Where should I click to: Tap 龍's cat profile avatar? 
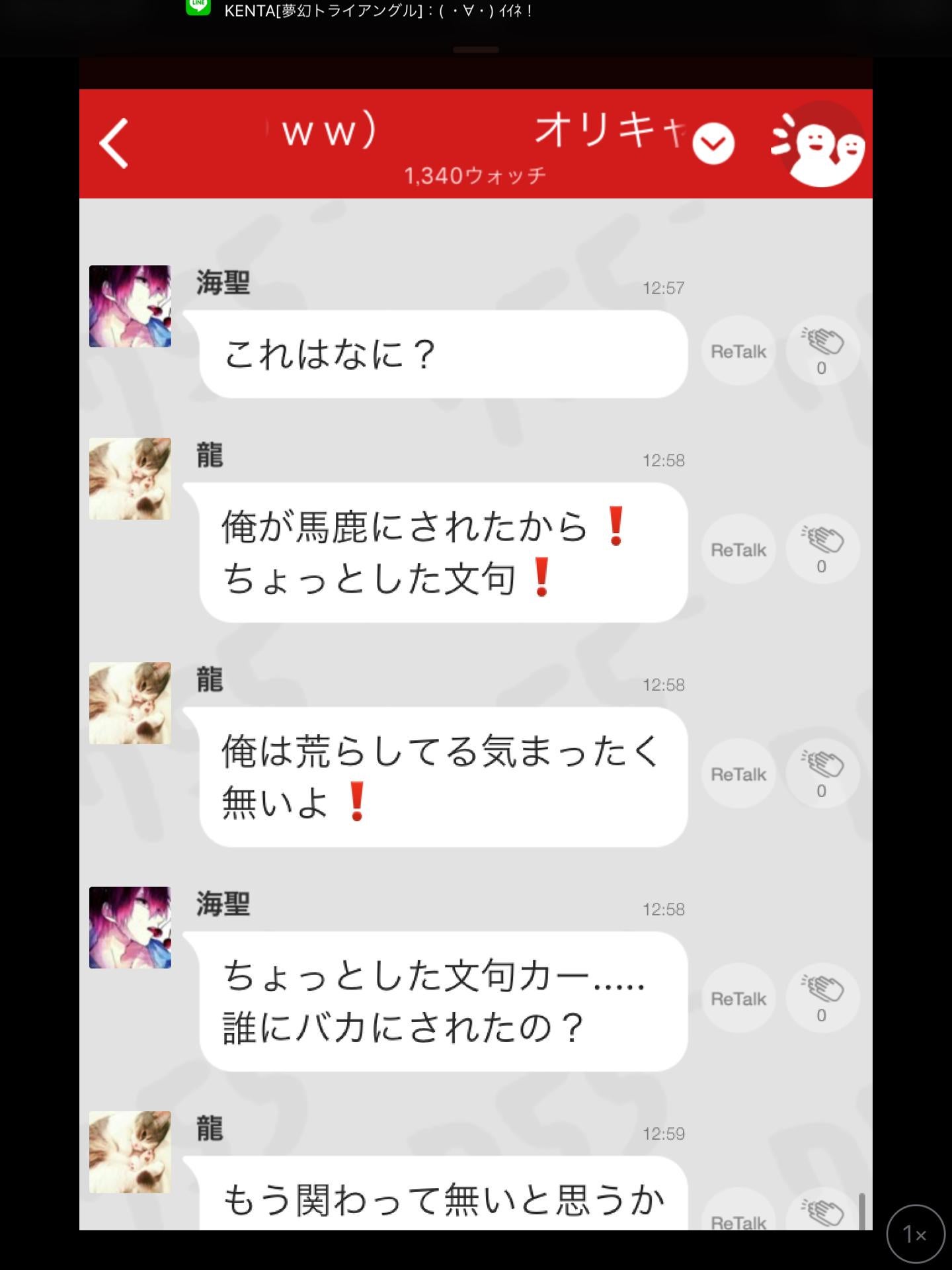[x=130, y=478]
